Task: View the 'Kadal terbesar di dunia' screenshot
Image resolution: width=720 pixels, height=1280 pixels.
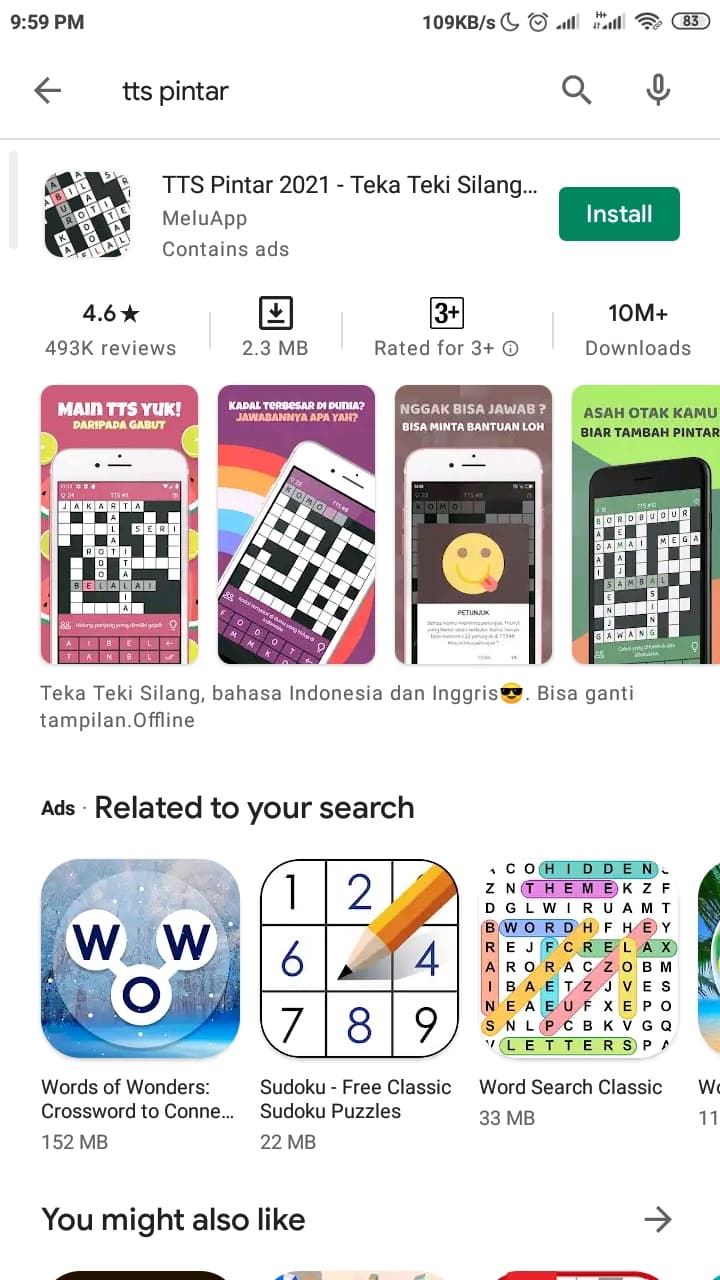Action: point(296,524)
